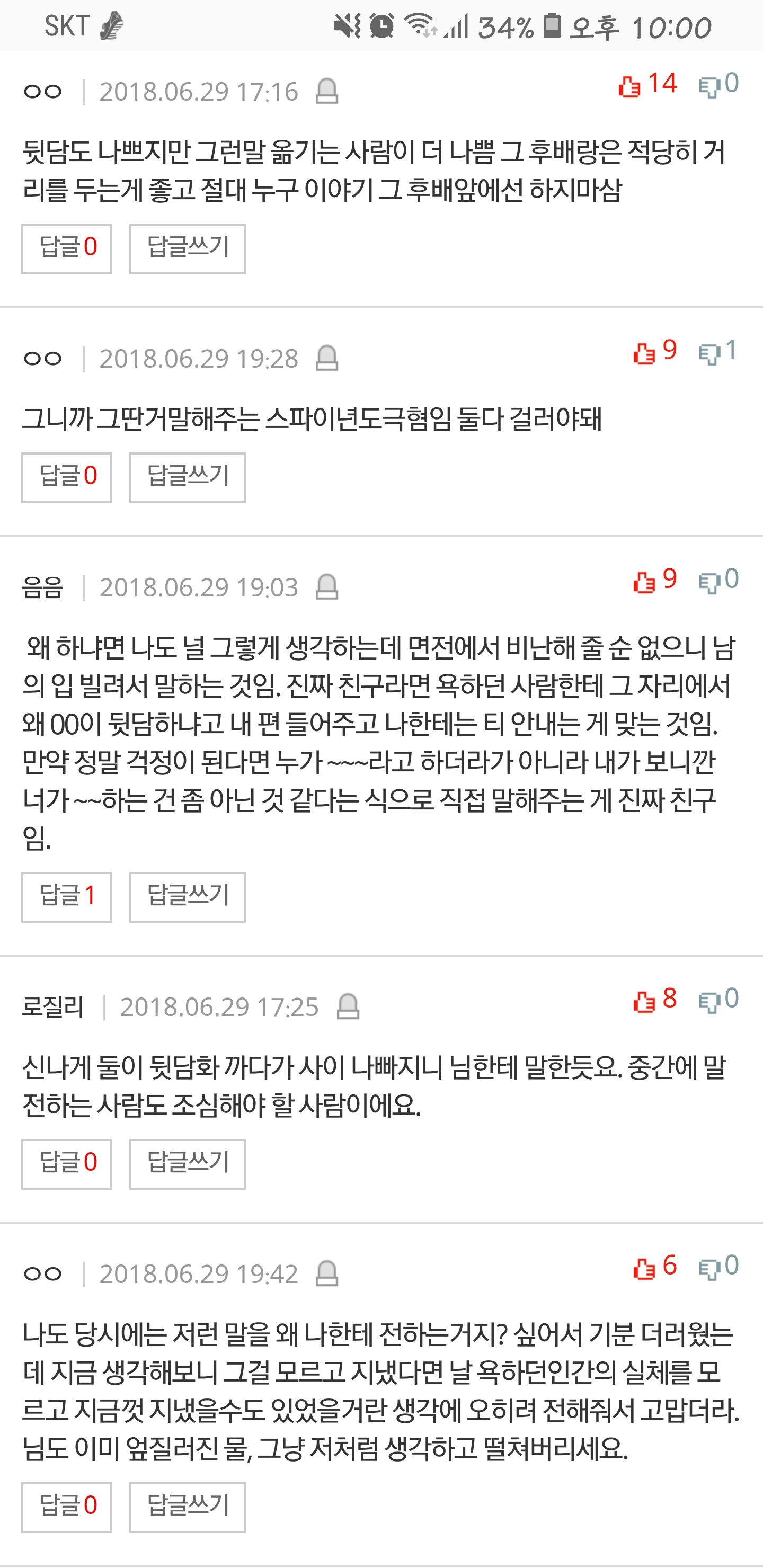The height and width of the screenshot is (1568, 763).
Task: Report the 19:42 comment via siren icon
Action: (x=326, y=1273)
